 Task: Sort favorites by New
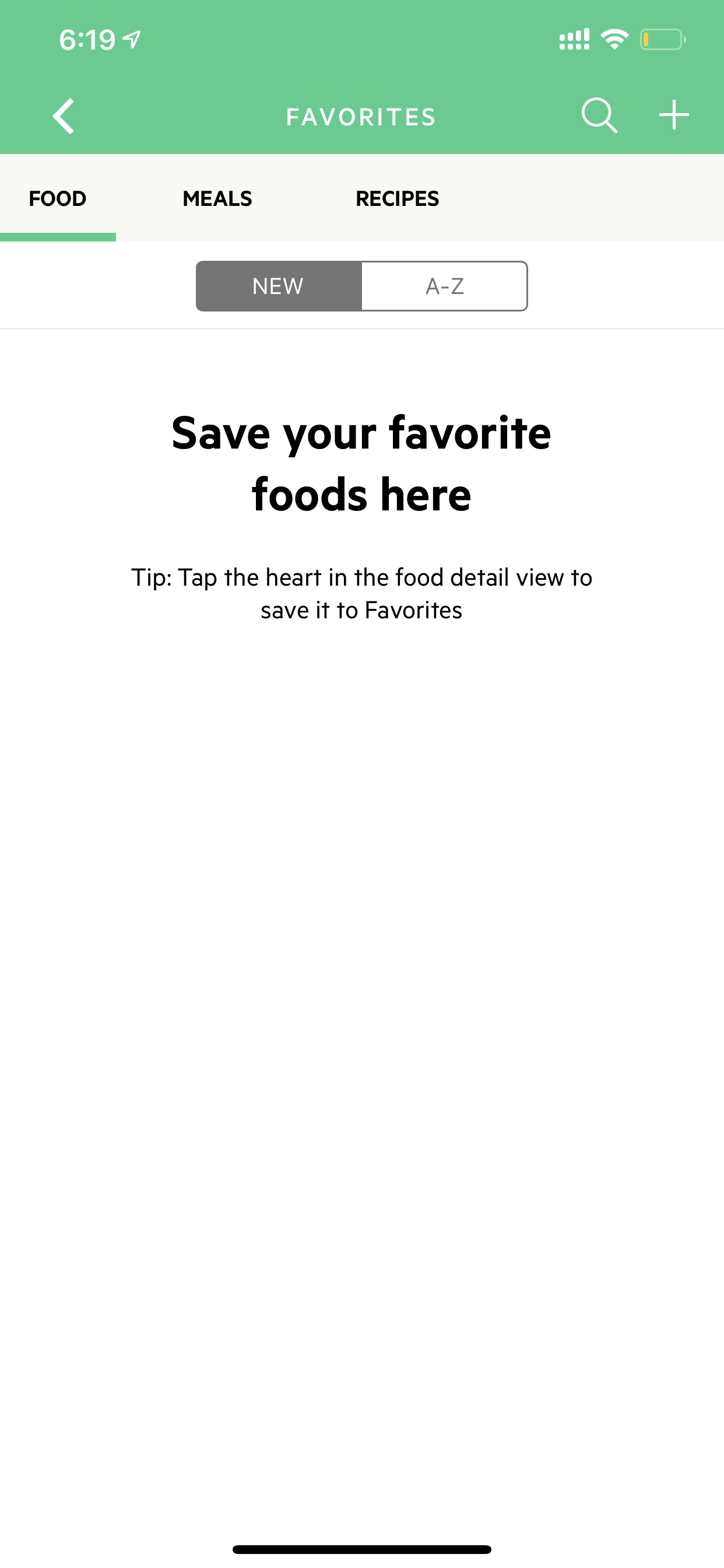tap(279, 286)
